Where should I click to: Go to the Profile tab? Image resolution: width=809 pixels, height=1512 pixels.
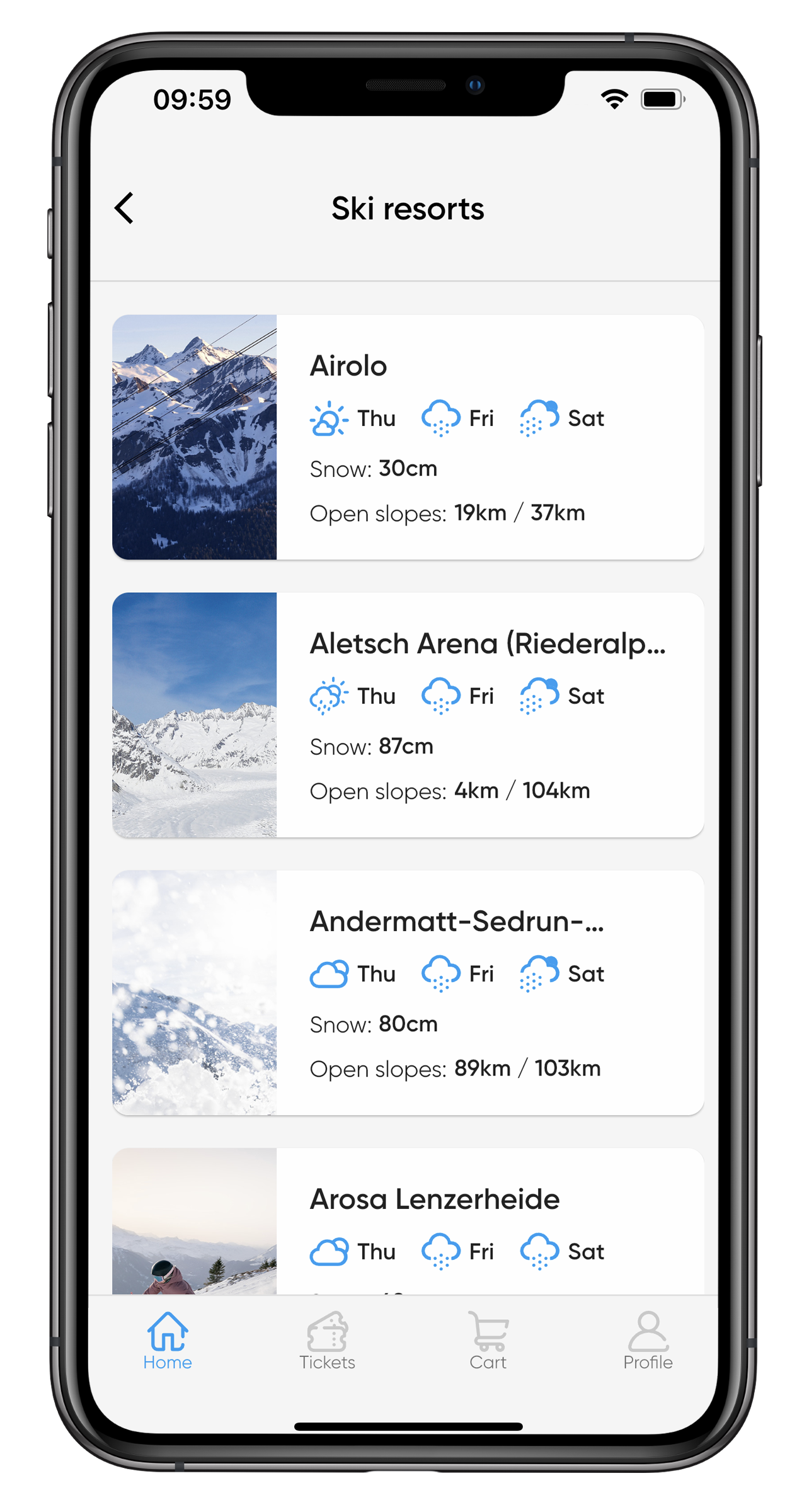648,1341
